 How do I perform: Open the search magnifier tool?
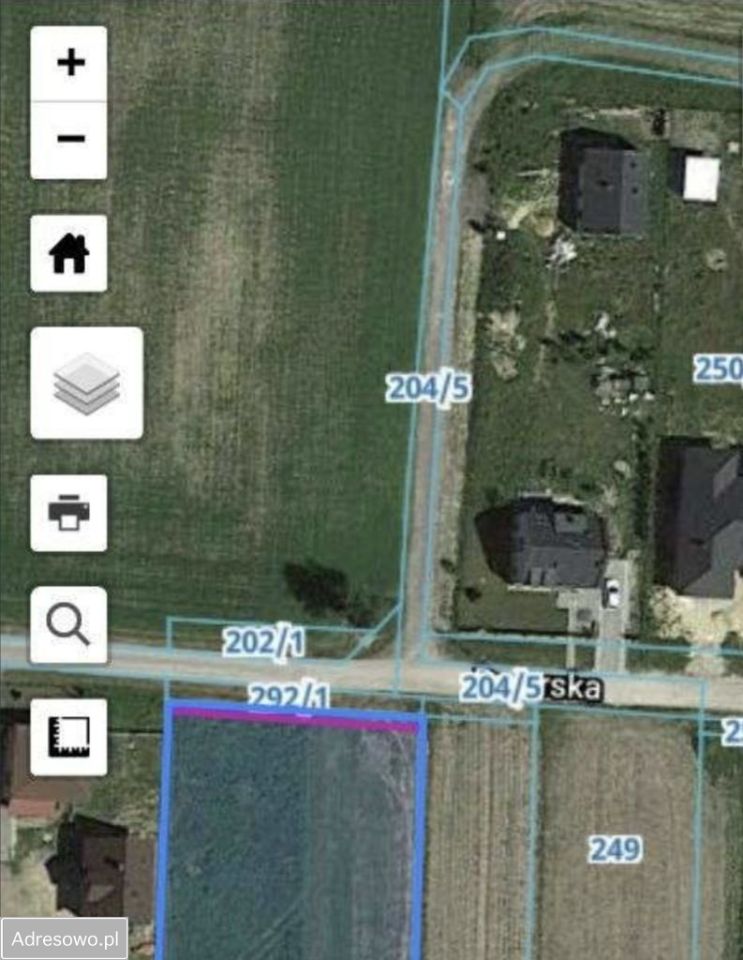69,625
